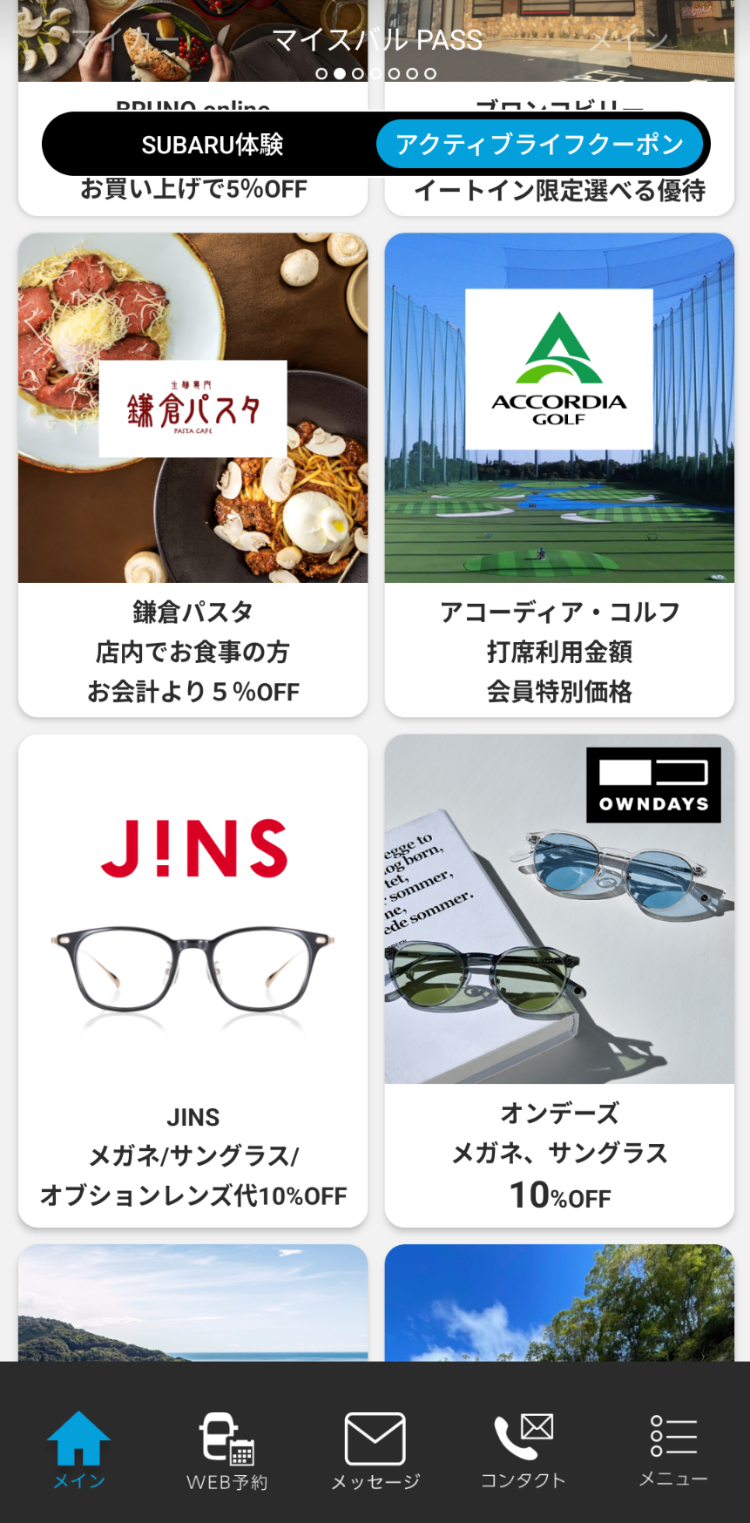Switch to the メッセージ tab
The height and width of the screenshot is (1523, 750).
coord(375,1449)
